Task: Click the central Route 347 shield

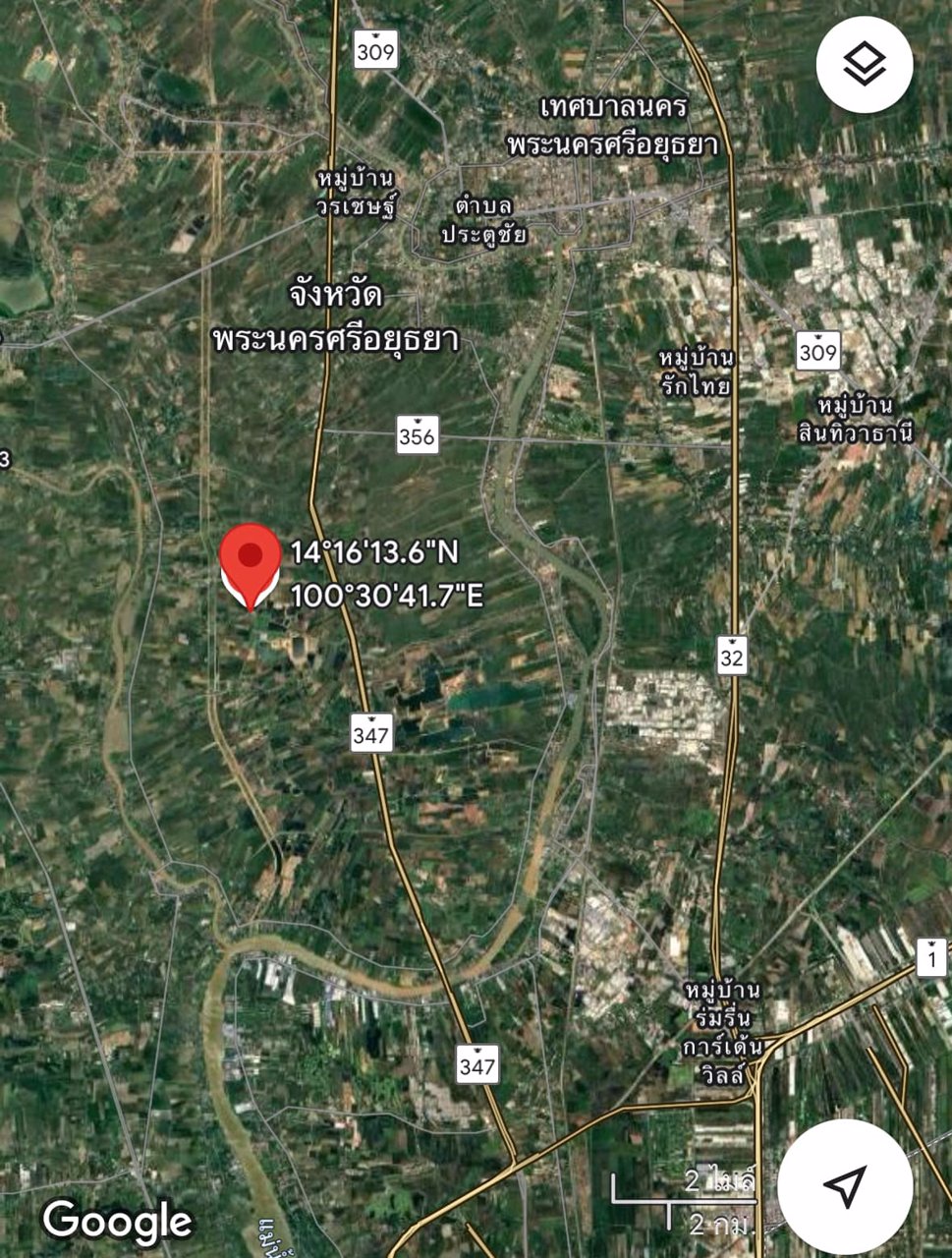Action: click(370, 732)
